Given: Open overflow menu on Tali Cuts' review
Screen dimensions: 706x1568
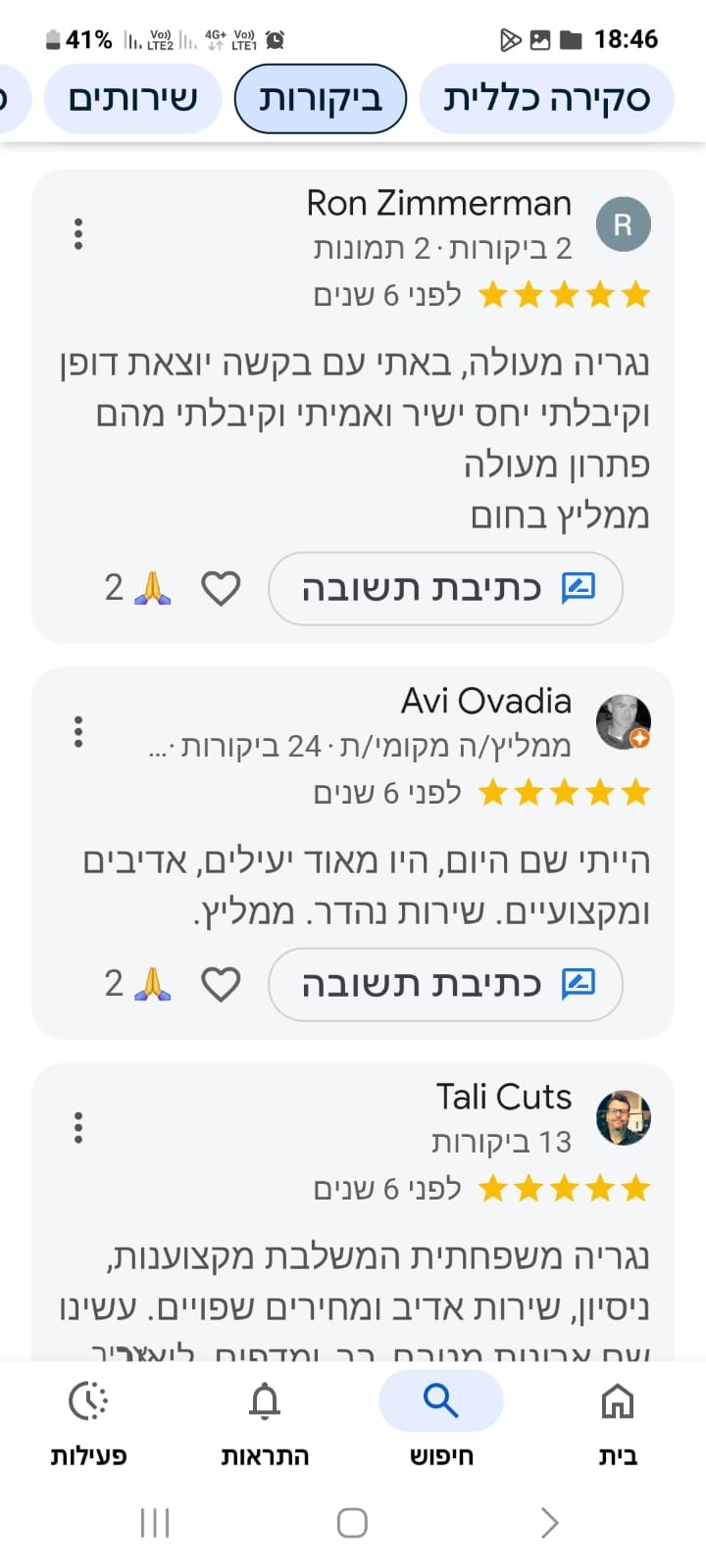Looking at the screenshot, I should (78, 1127).
